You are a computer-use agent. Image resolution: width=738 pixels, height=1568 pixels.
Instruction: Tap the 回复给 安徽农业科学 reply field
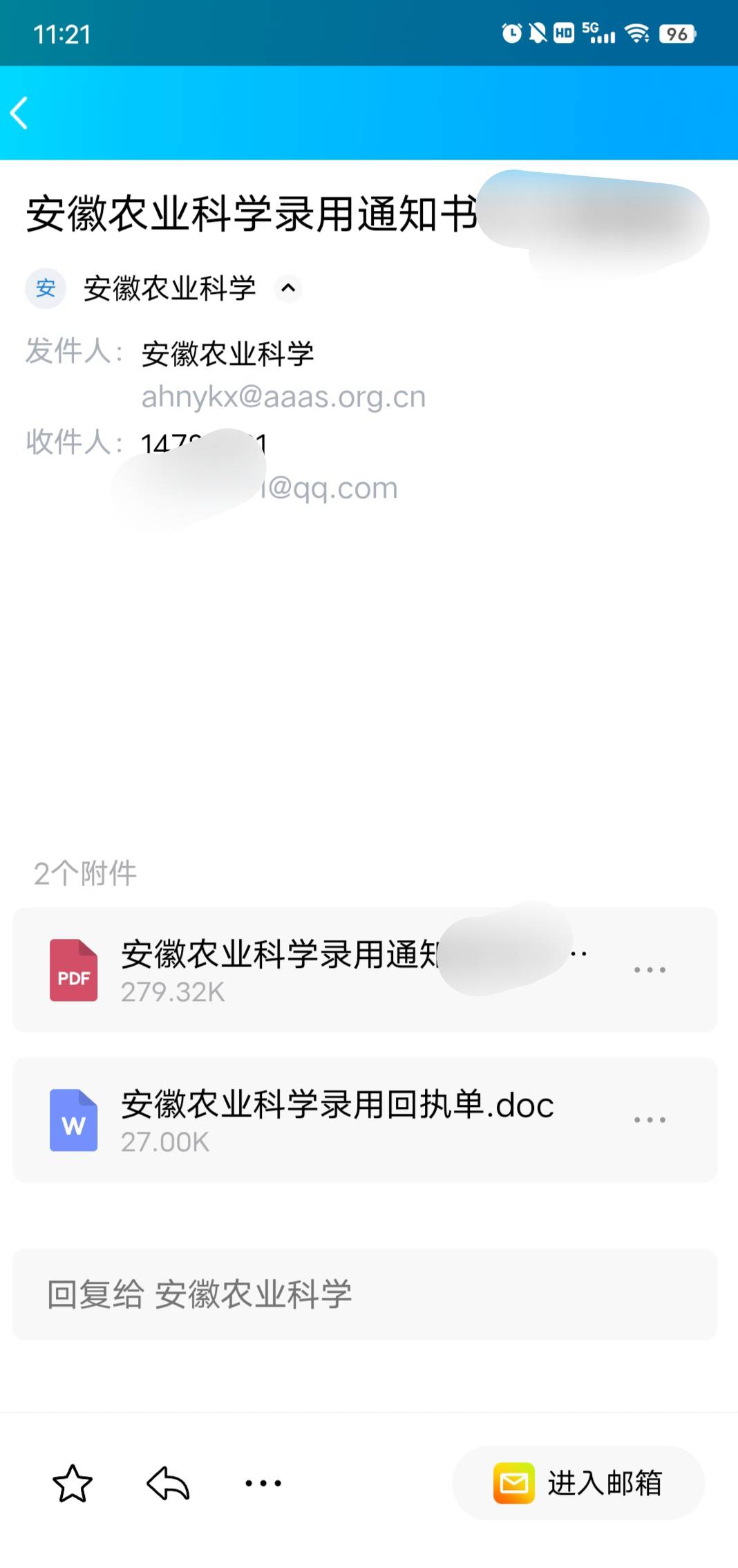pyautogui.click(x=365, y=1294)
